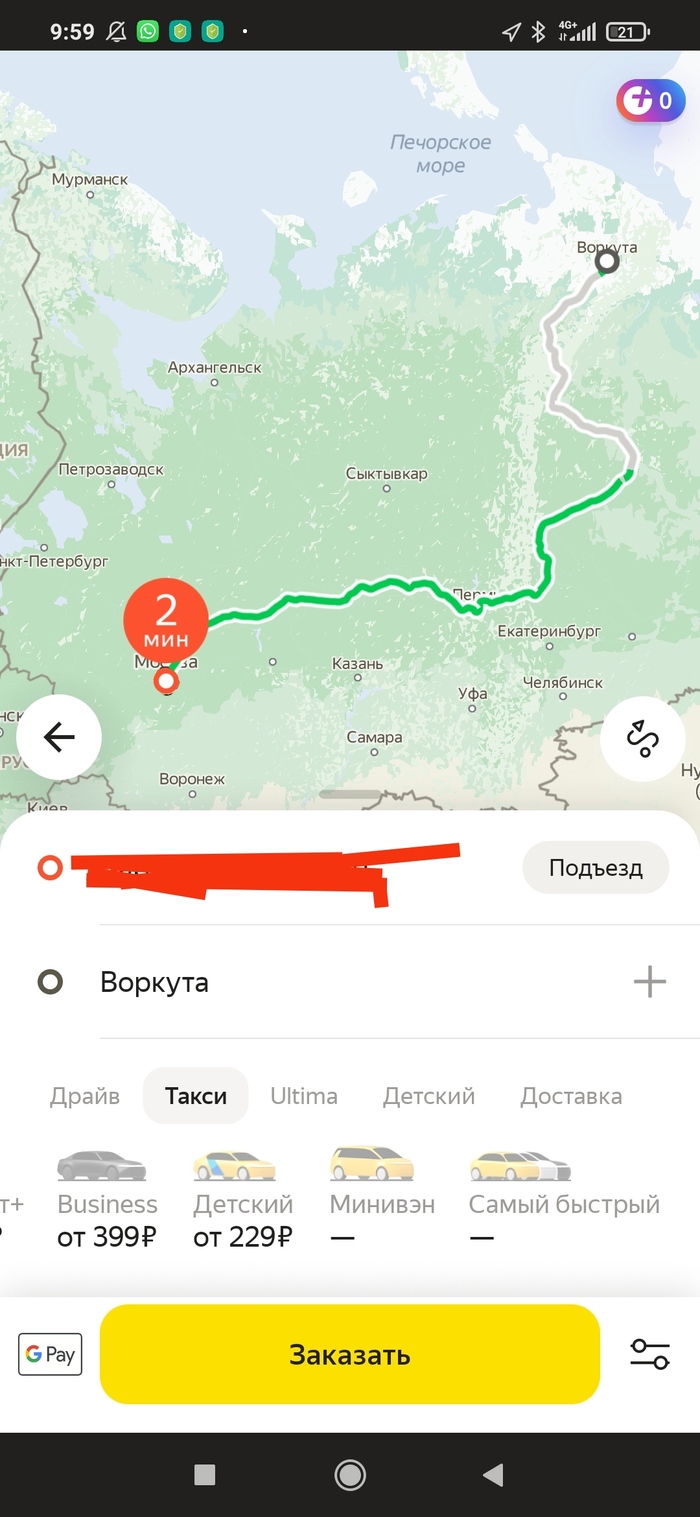
Task: Open the route overview button
Action: [x=642, y=737]
